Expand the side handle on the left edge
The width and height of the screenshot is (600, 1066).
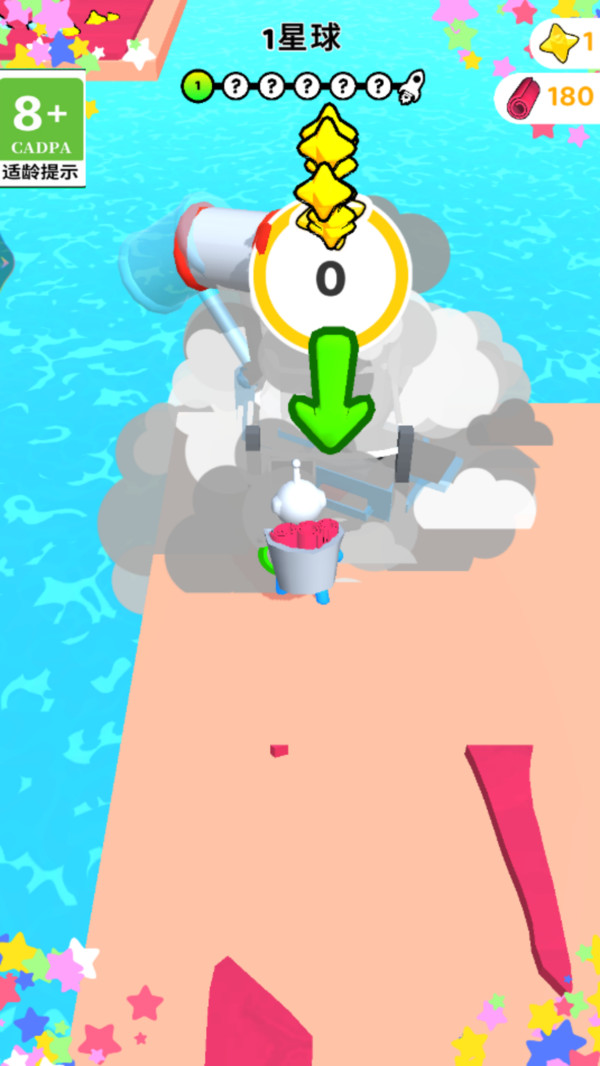coord(4,262)
